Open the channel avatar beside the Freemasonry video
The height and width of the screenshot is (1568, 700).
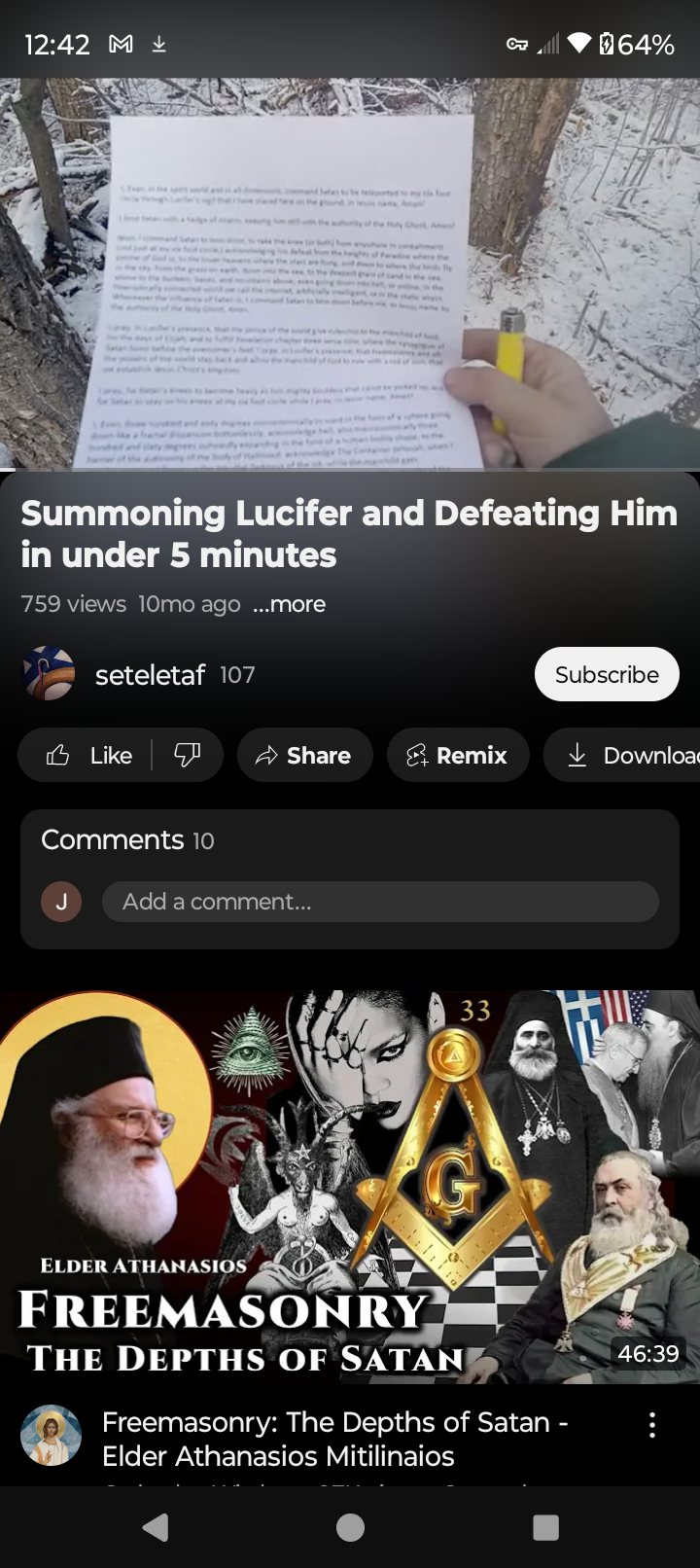[x=52, y=1435]
